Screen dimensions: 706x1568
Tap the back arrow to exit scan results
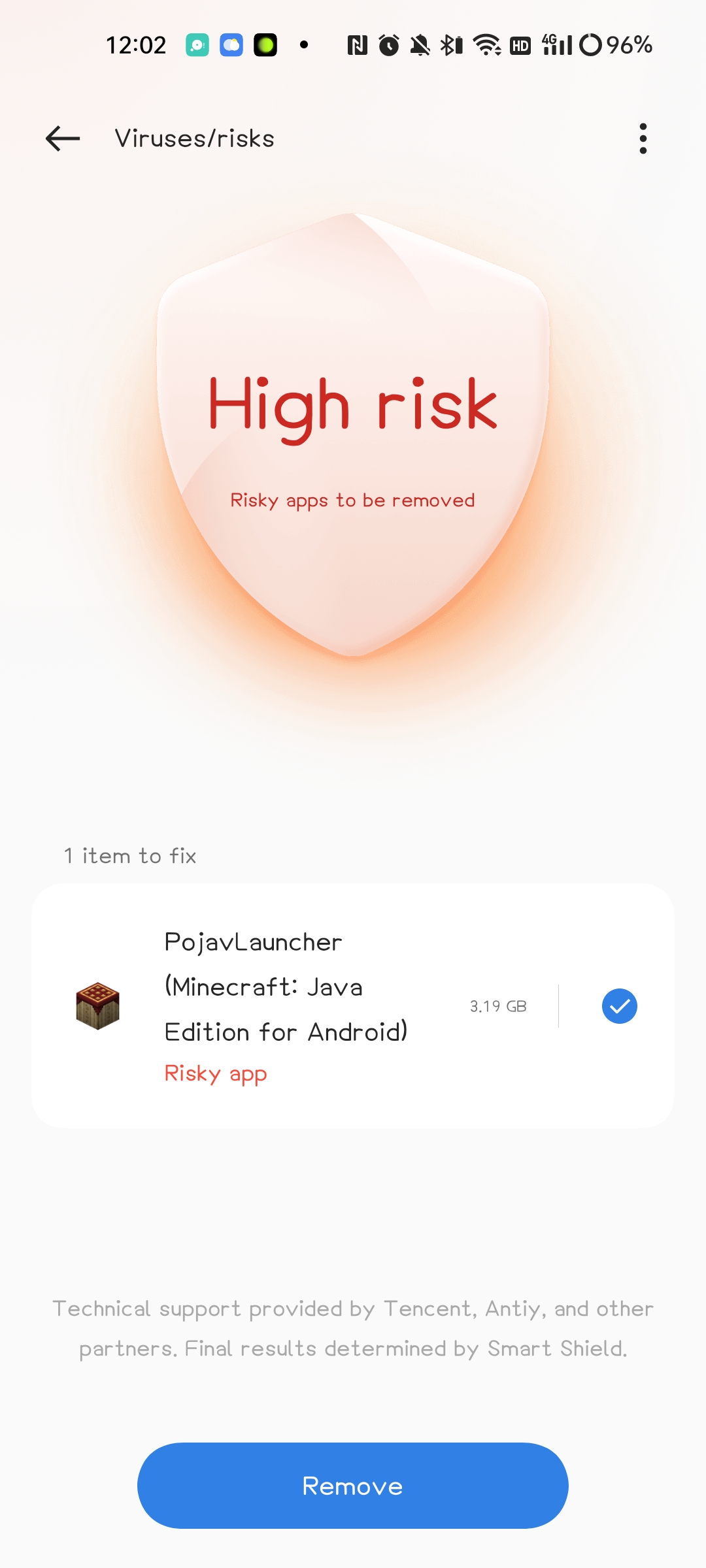61,138
